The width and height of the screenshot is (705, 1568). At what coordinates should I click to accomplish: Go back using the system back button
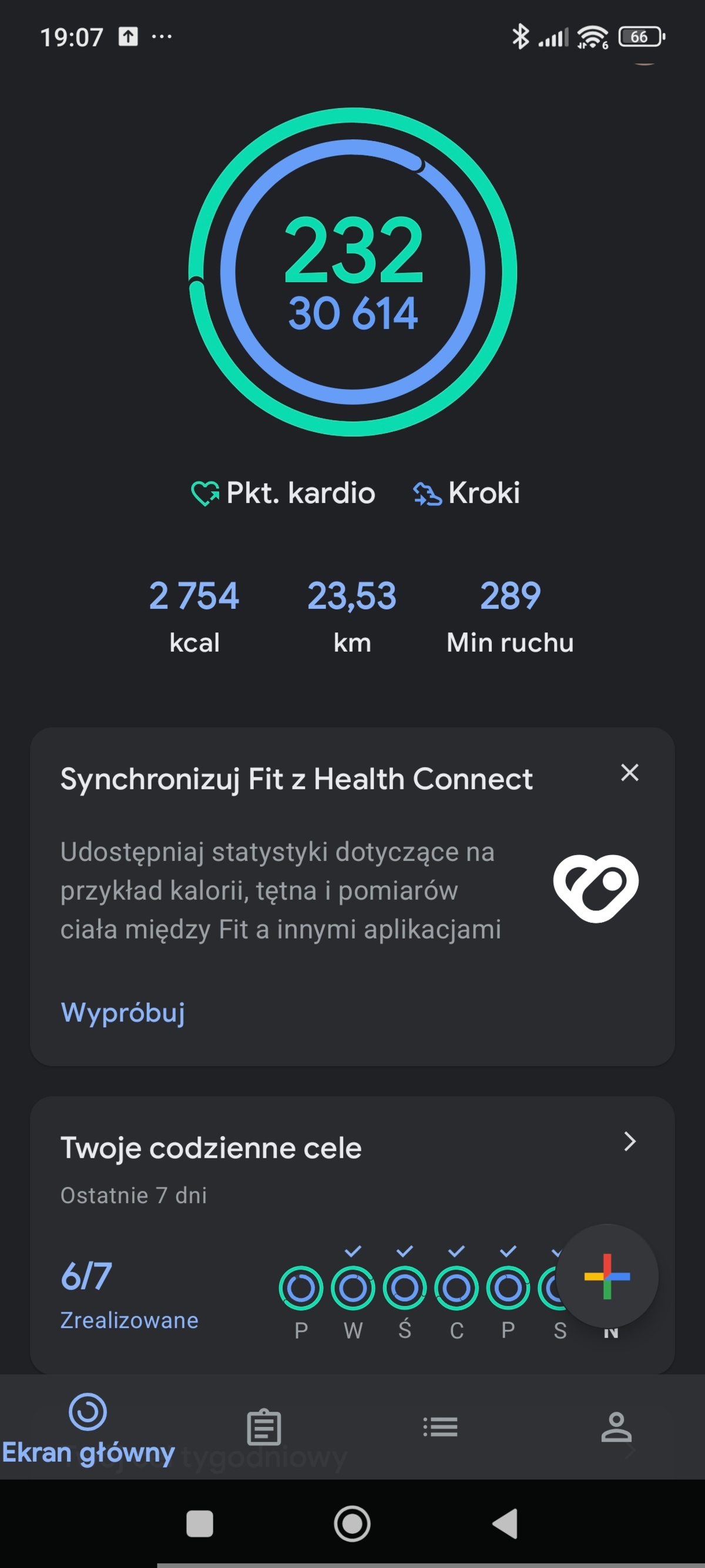pyautogui.click(x=505, y=1523)
